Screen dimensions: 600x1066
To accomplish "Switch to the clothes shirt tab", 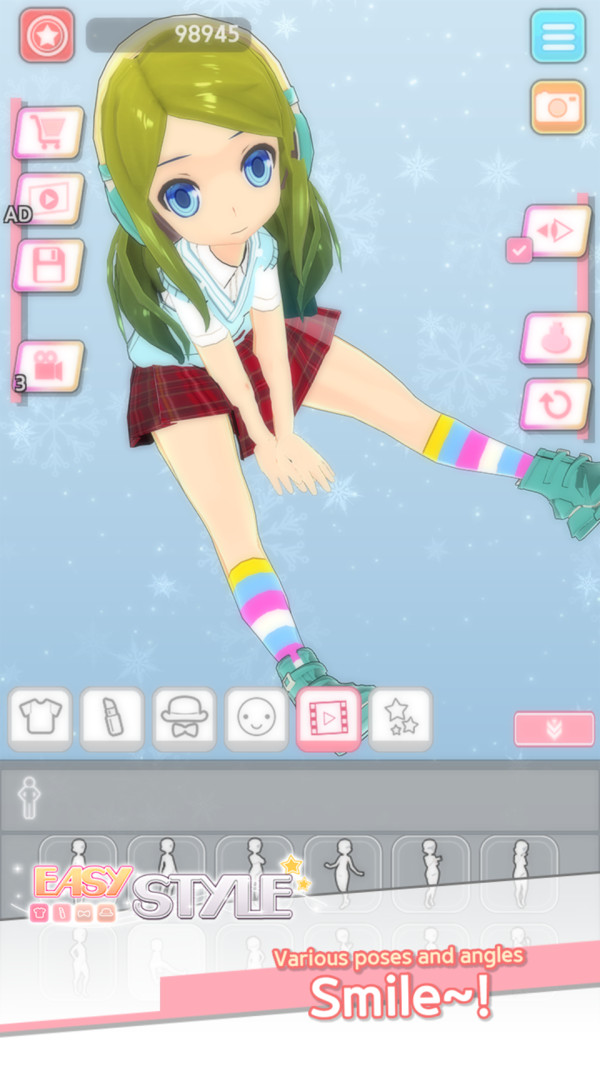I will [x=40, y=718].
